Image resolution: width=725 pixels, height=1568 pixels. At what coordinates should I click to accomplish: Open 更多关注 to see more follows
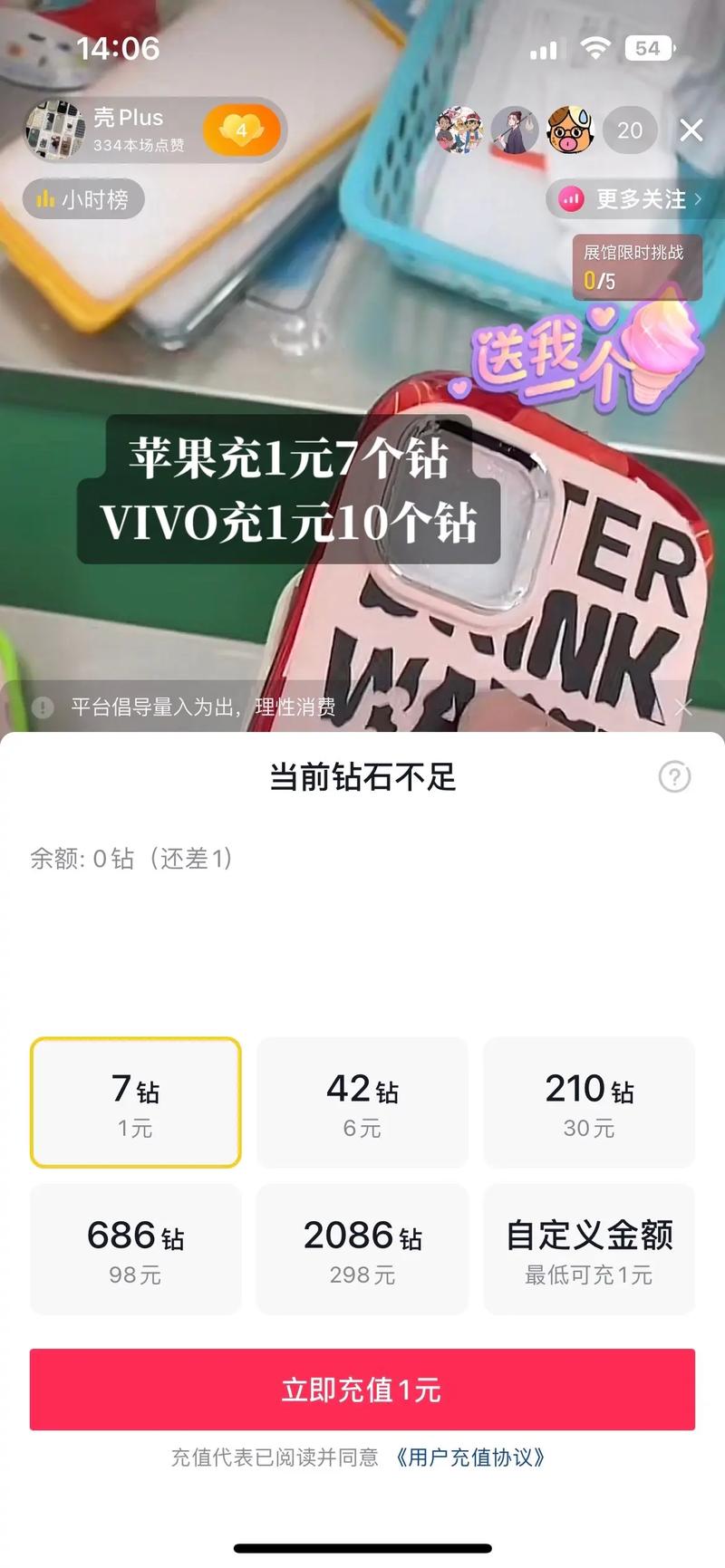[632, 199]
